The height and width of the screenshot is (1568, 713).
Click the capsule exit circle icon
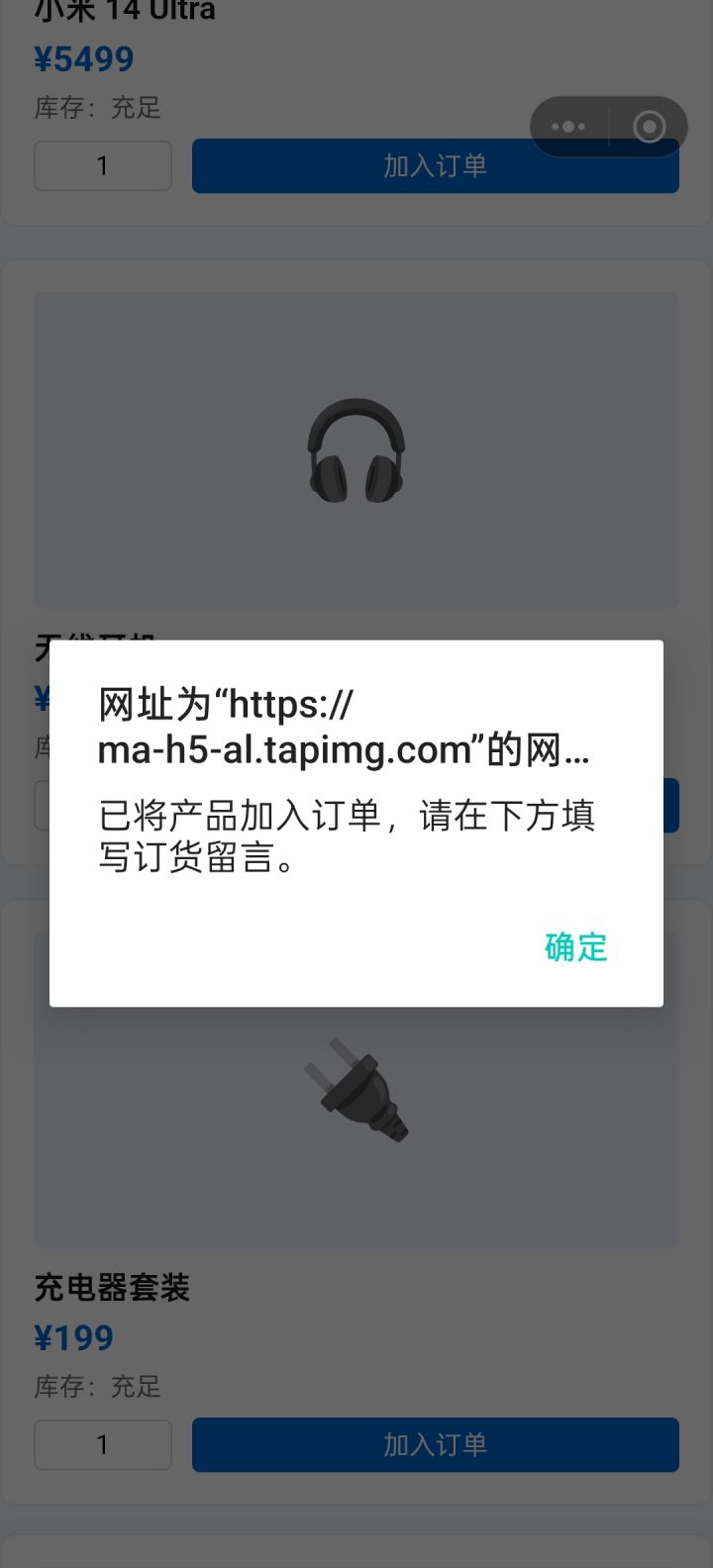pyautogui.click(x=648, y=127)
